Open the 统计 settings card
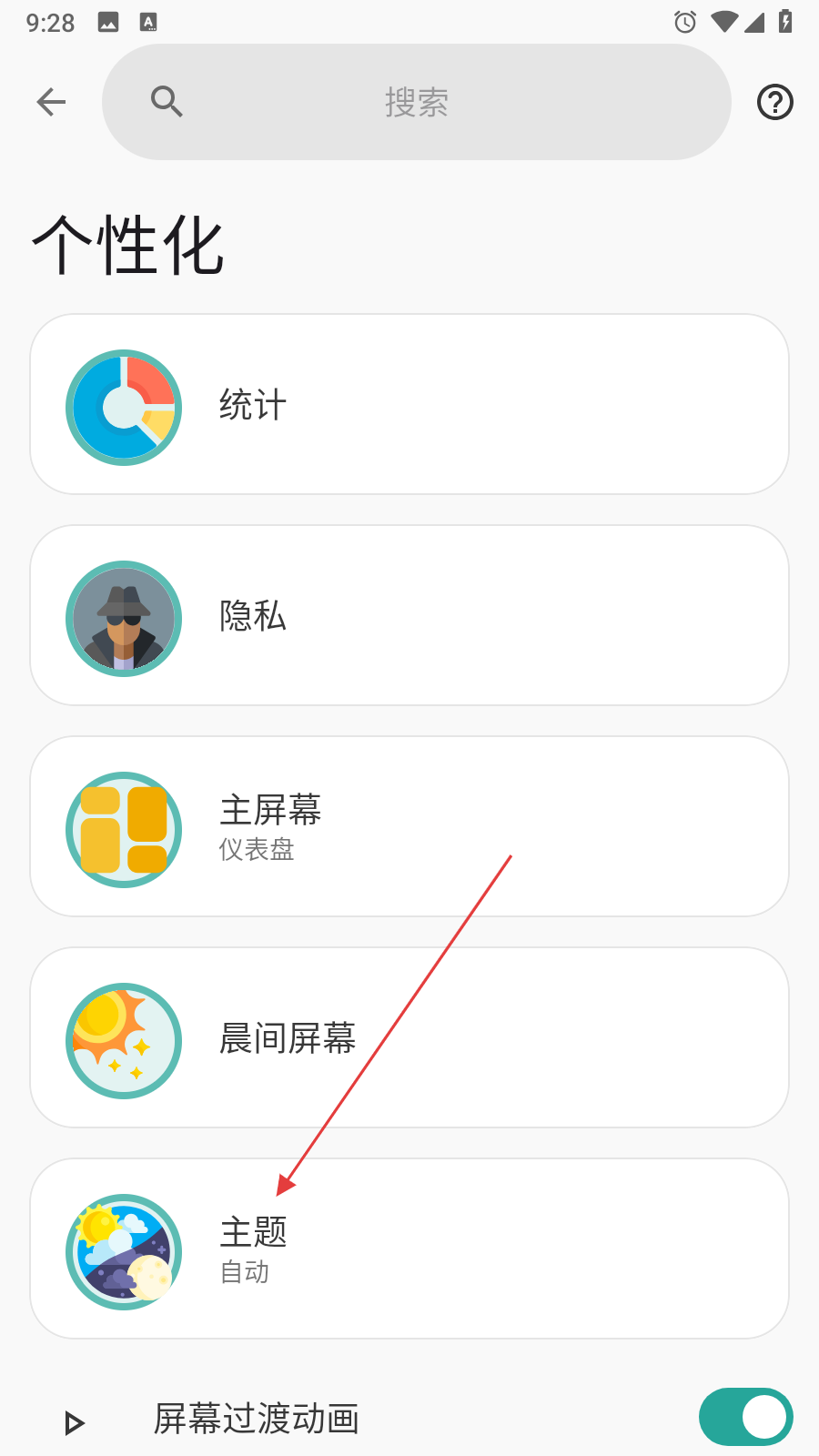This screenshot has height=1456, width=819. tap(409, 405)
